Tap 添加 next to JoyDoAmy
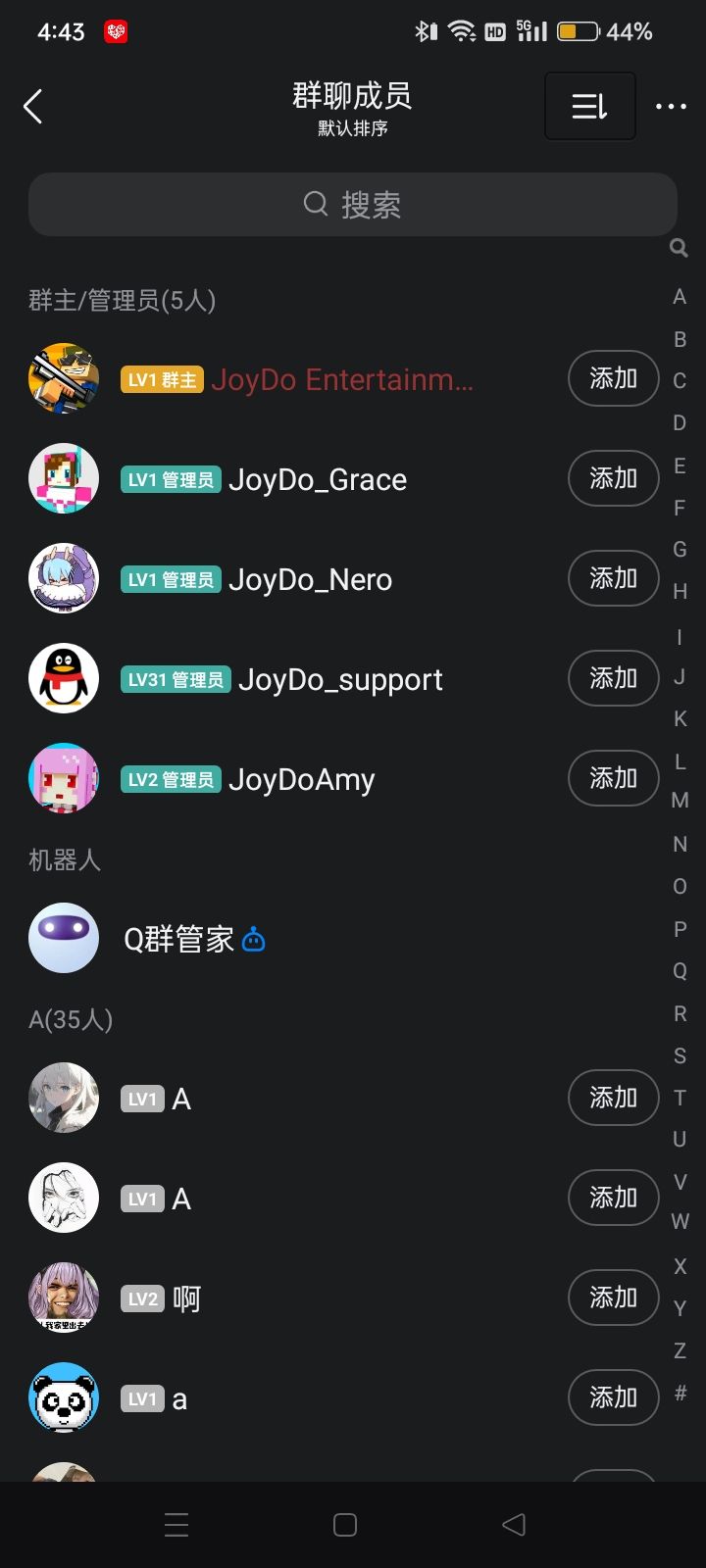Screen dimensions: 706x1568 coord(613,777)
